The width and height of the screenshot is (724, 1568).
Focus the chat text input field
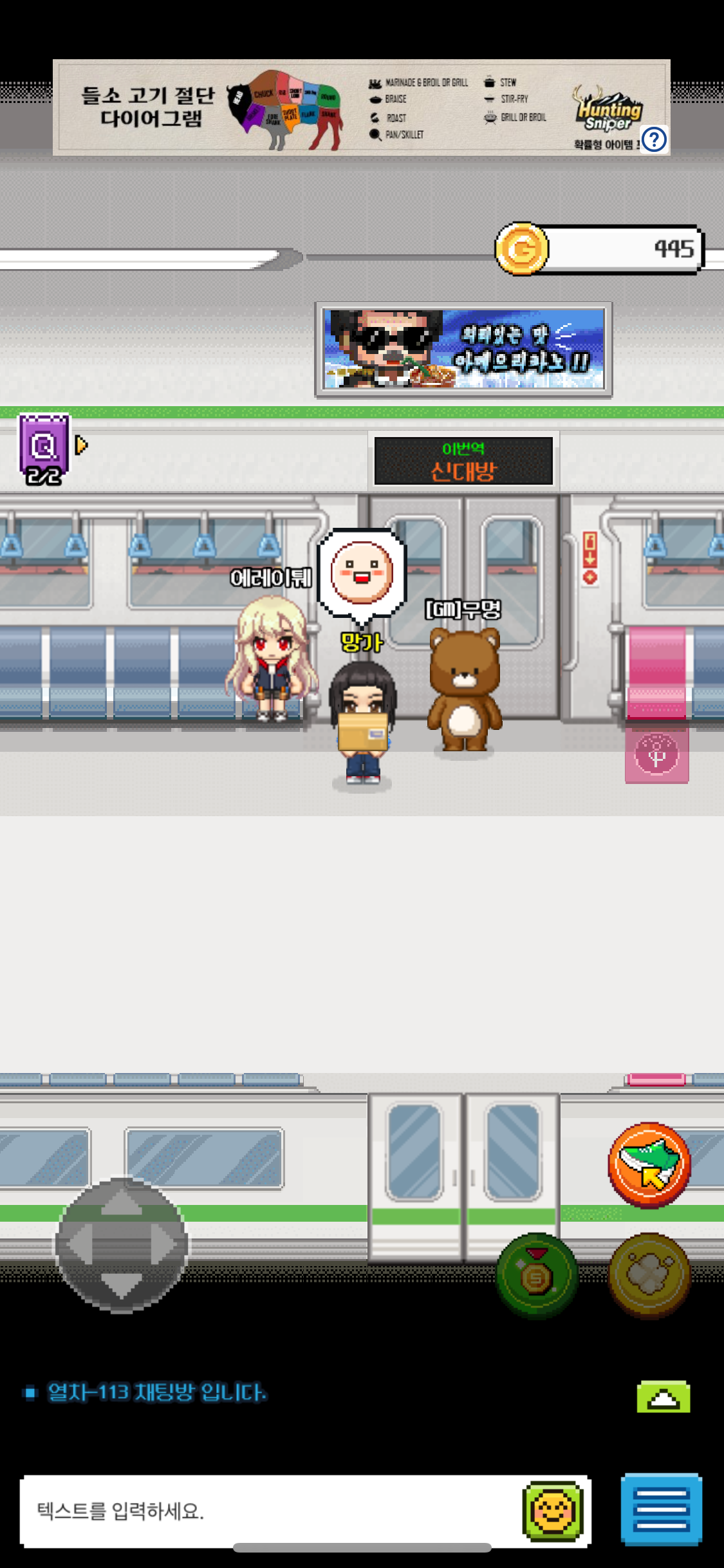coord(270,1510)
